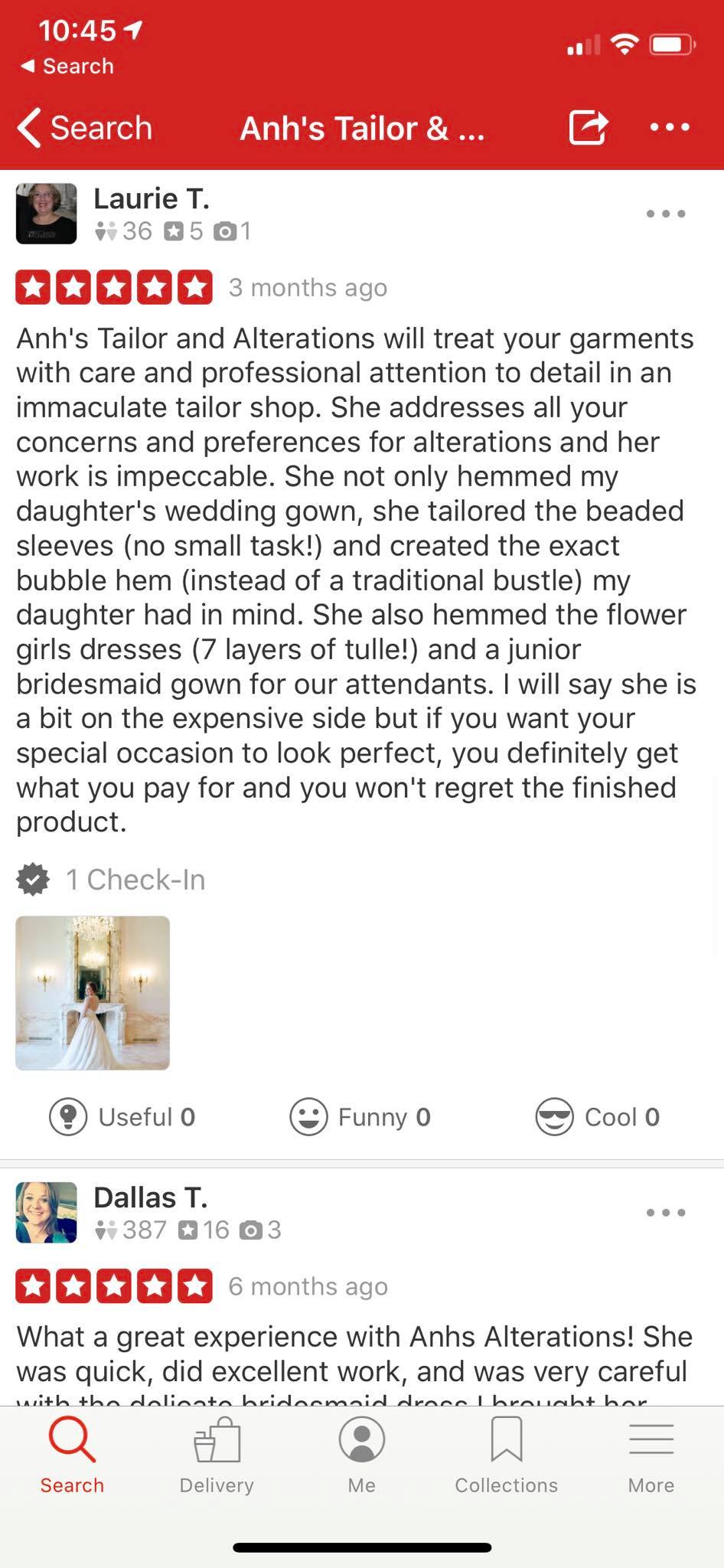Screen dimensions: 724x1568
Task: Open options for Dallas T.'s review
Action: click(665, 1212)
